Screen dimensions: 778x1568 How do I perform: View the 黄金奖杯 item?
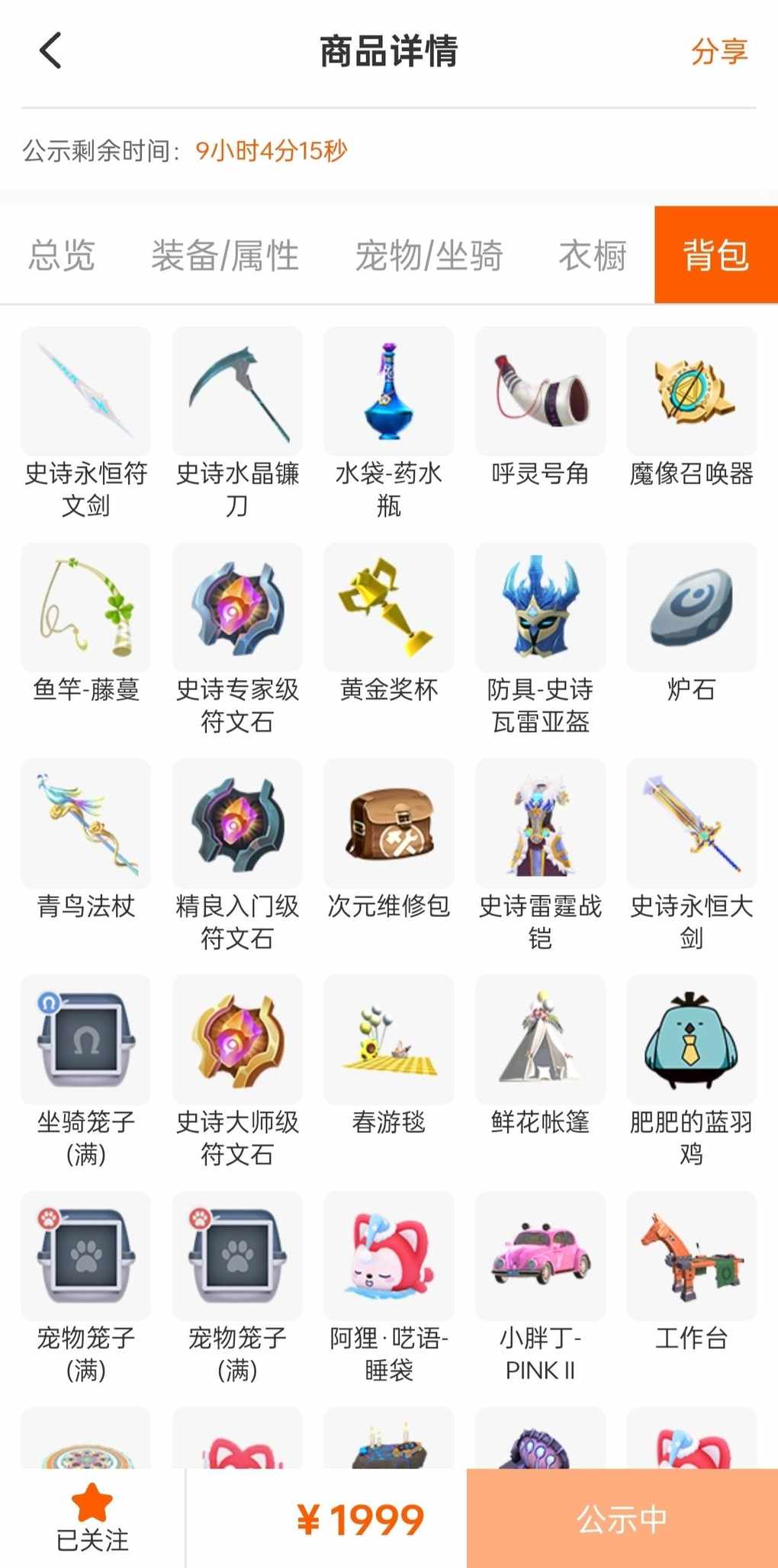coord(389,624)
